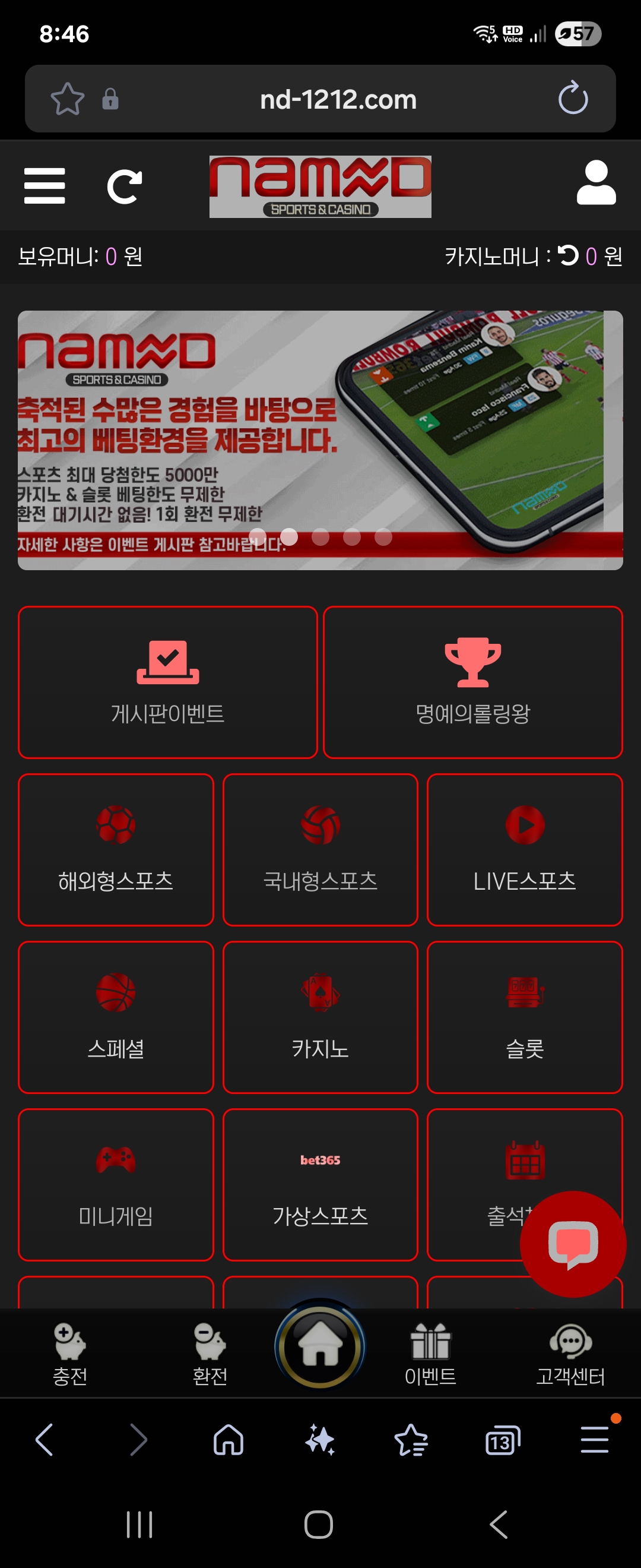Select 해외형스포츠
The image size is (641, 1568).
(x=116, y=849)
